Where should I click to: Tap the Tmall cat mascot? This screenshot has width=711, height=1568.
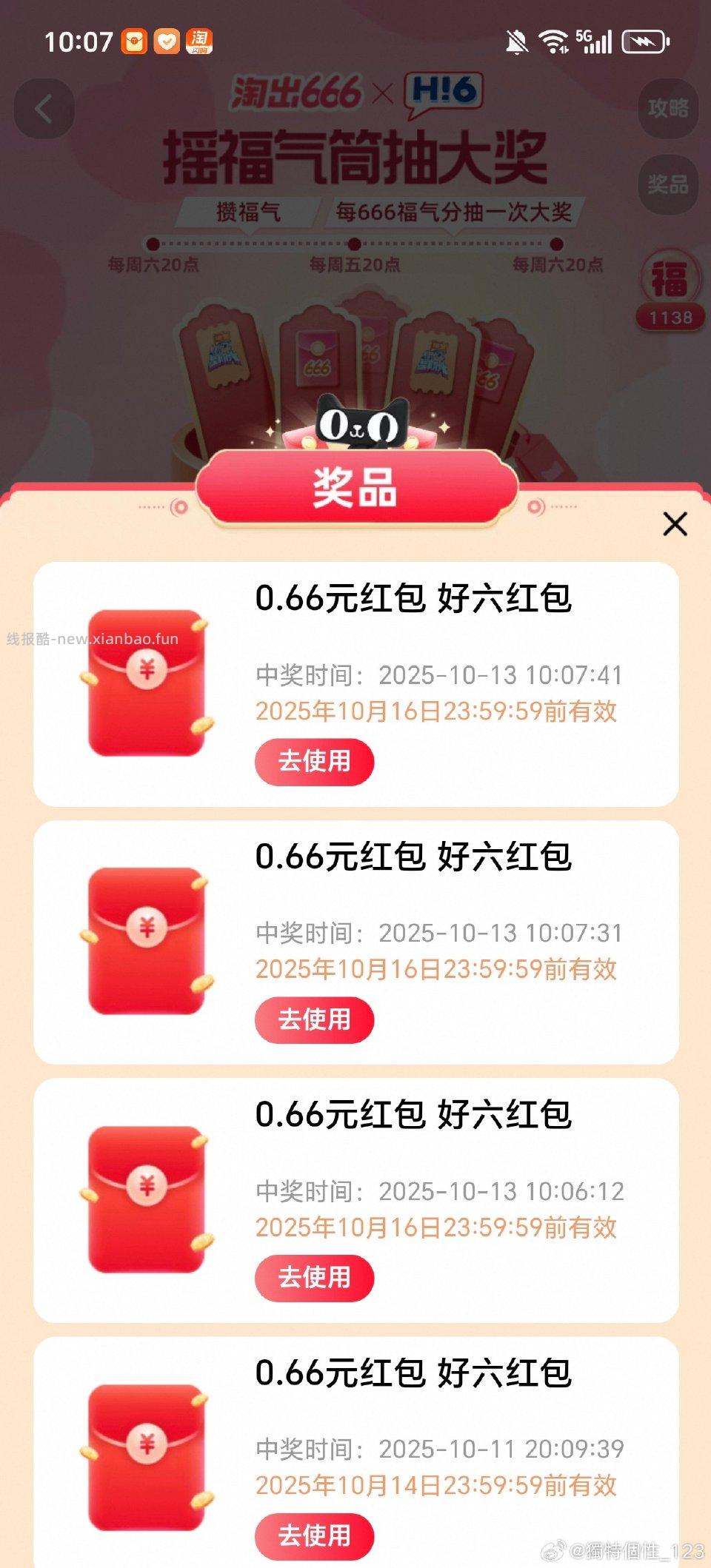click(x=361, y=422)
